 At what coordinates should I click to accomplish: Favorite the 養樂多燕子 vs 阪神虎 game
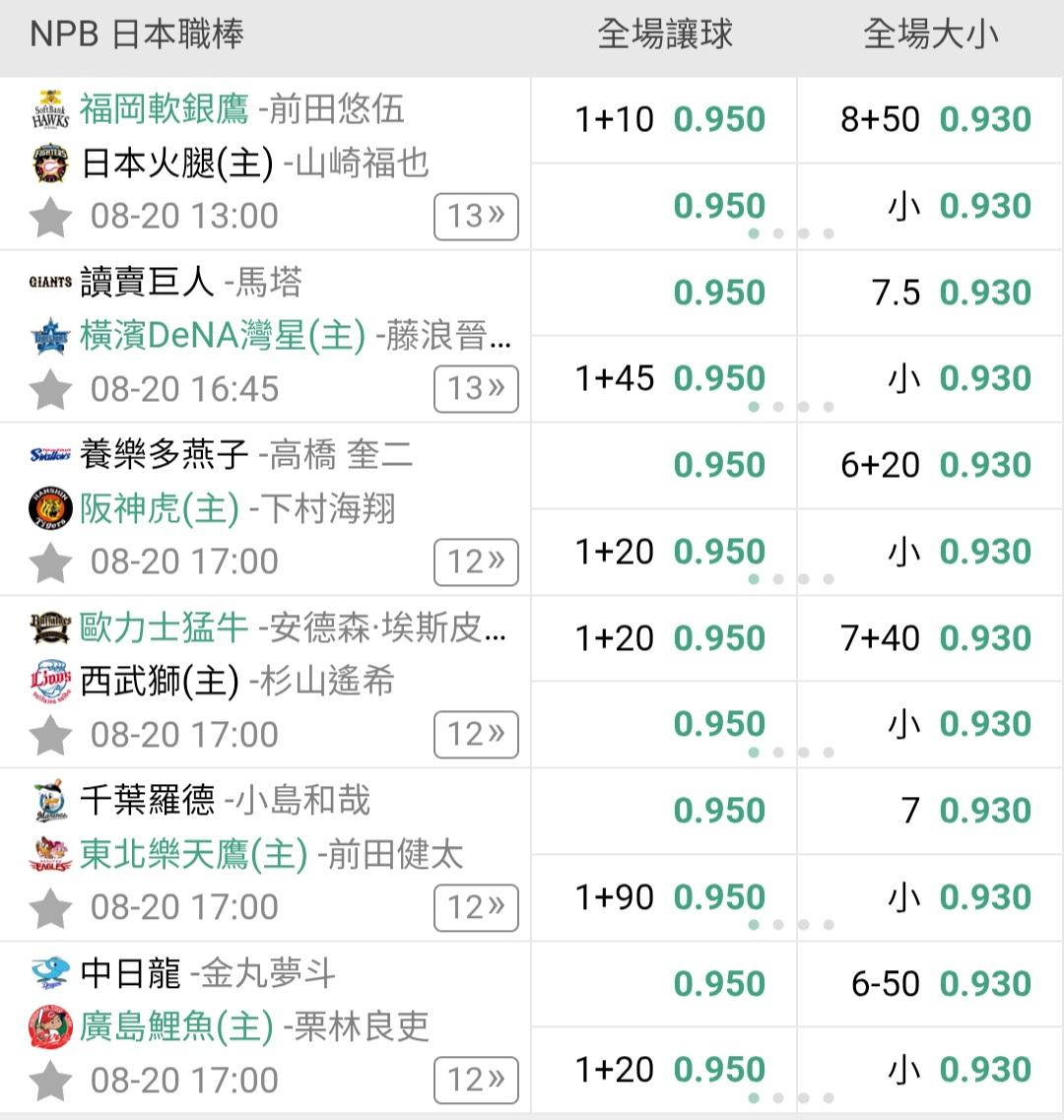50,562
